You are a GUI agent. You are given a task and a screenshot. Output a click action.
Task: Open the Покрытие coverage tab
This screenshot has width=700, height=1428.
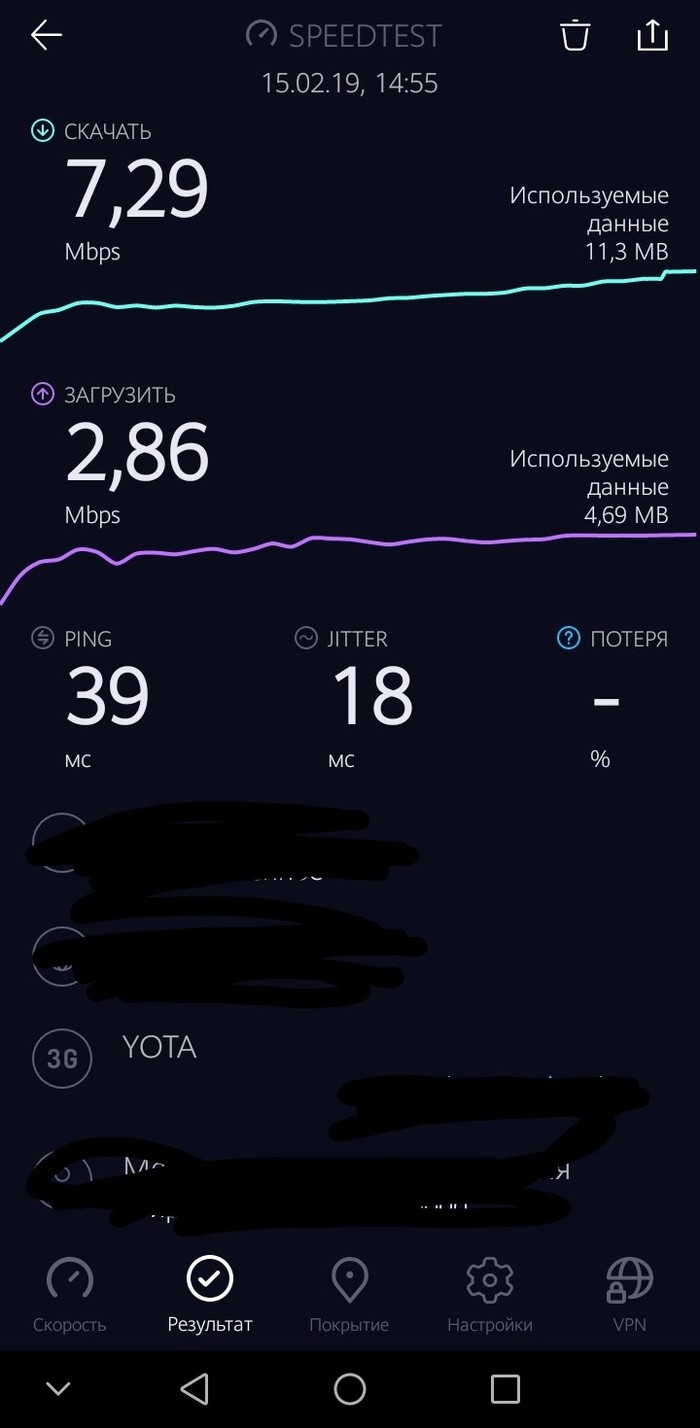(x=349, y=1295)
